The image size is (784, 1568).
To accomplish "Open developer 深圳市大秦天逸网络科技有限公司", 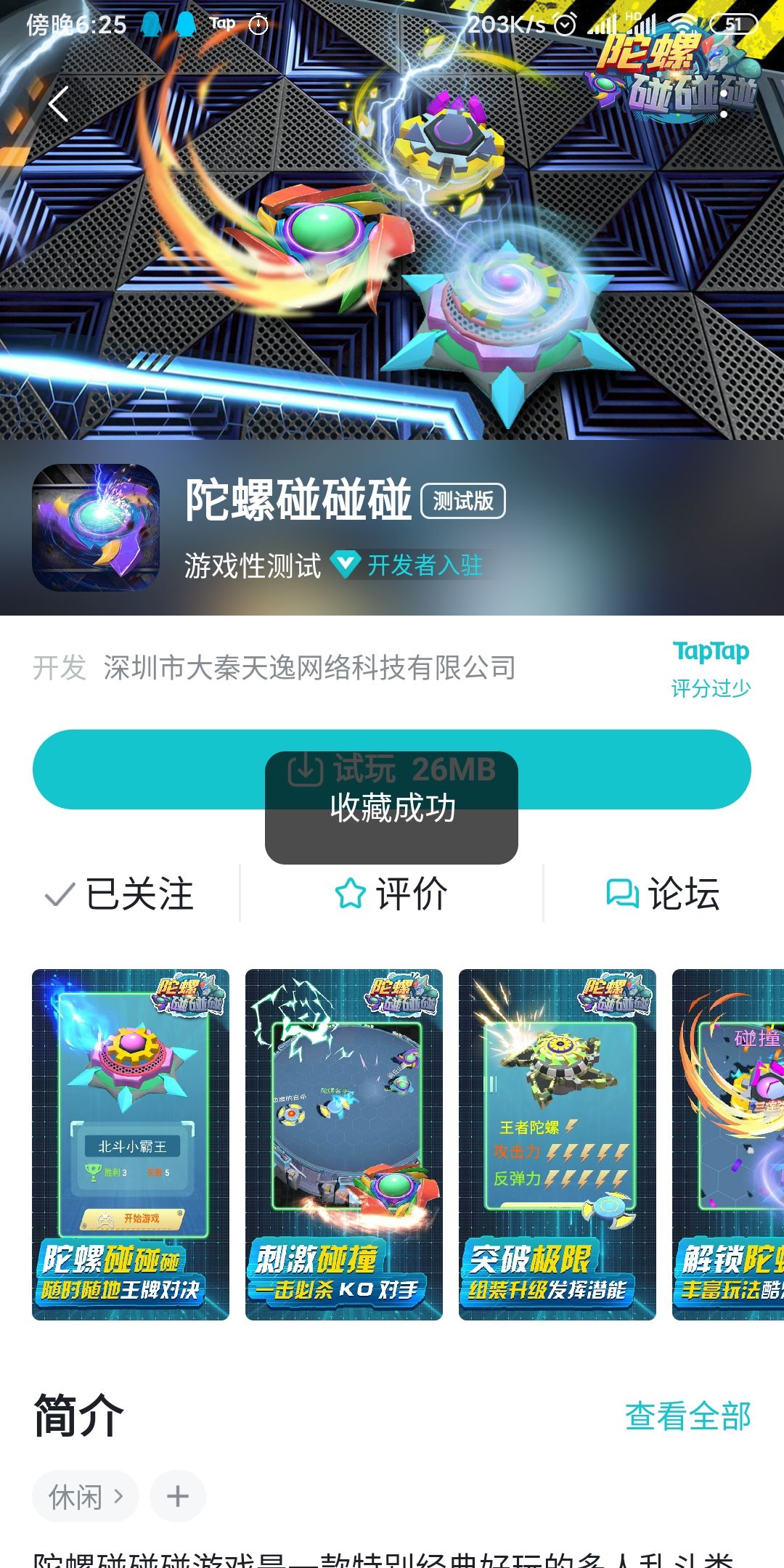I will [309, 667].
